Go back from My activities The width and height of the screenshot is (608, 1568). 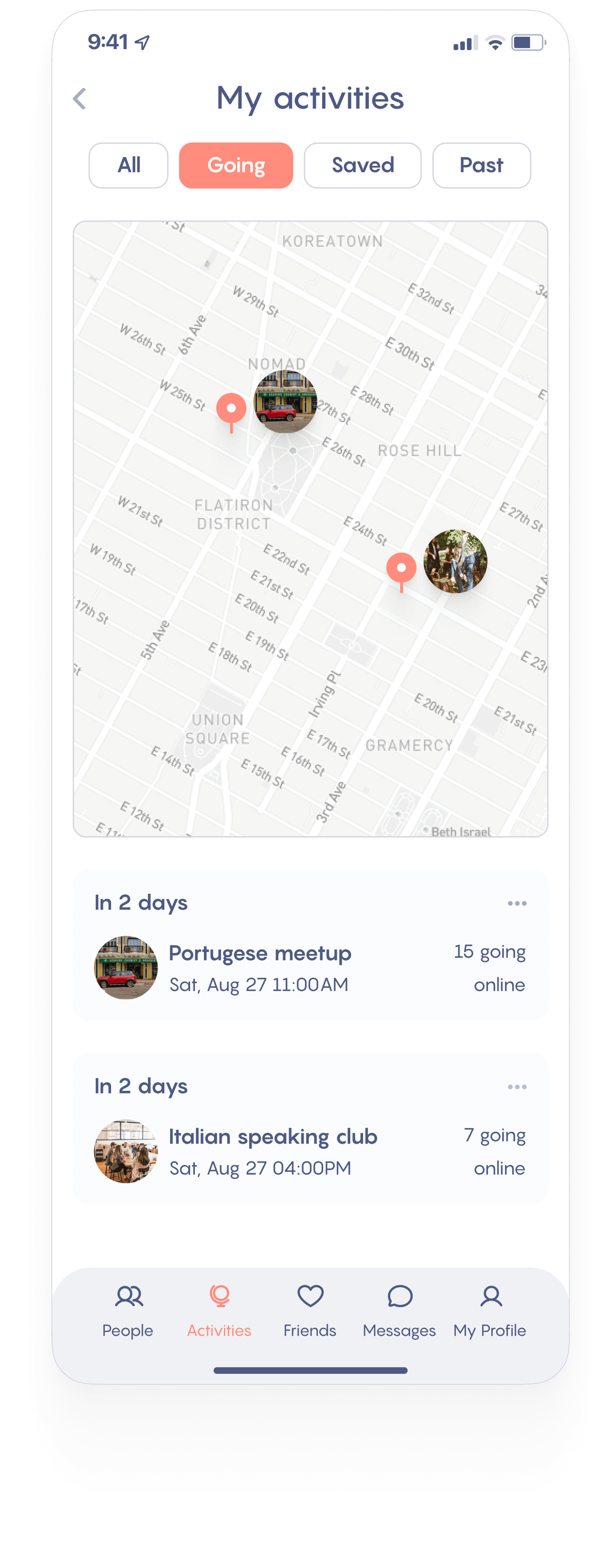tap(80, 99)
